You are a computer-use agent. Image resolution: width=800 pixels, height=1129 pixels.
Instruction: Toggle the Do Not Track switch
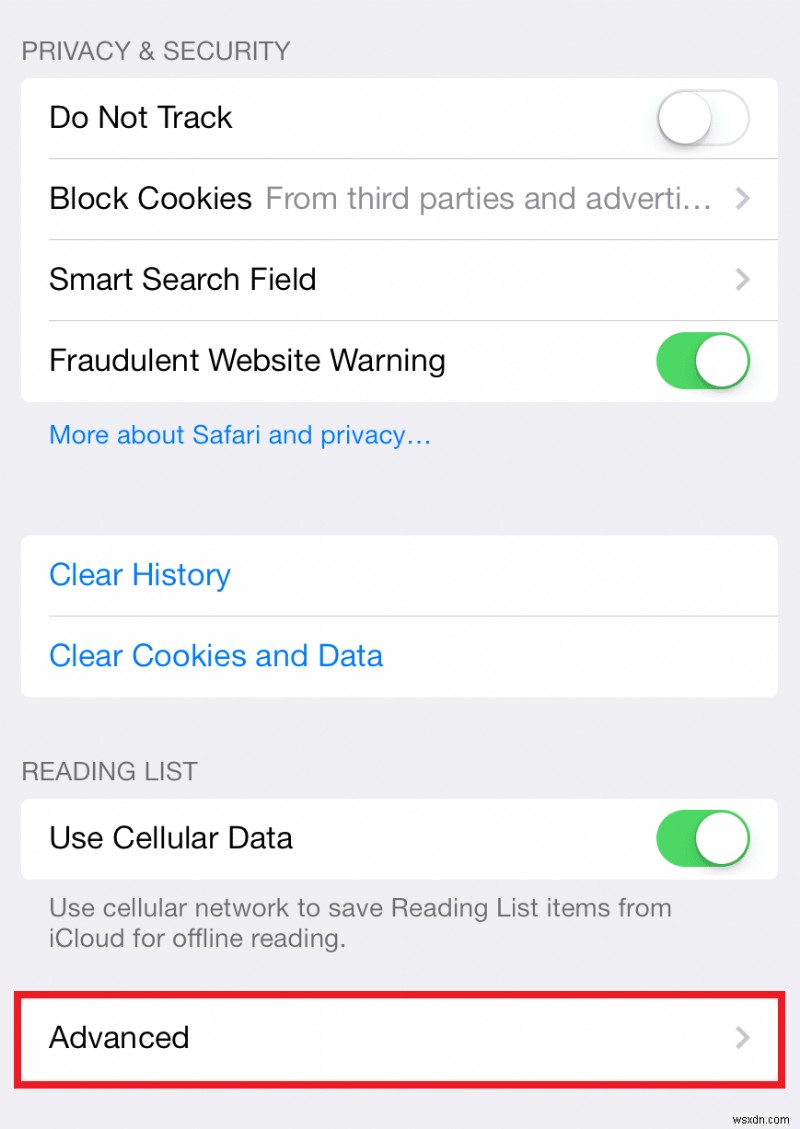coord(703,117)
